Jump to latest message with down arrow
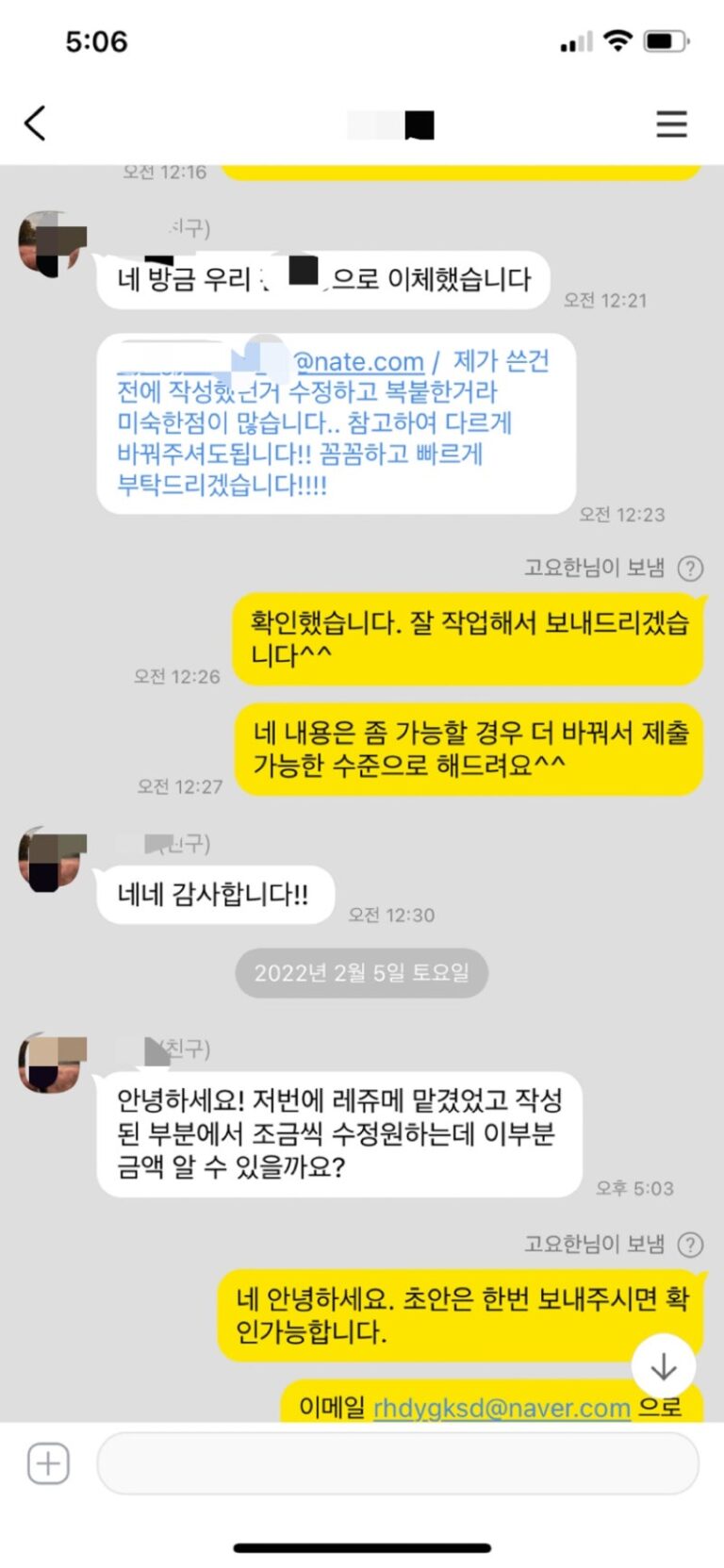This screenshot has height=1568, width=724. point(664,1366)
